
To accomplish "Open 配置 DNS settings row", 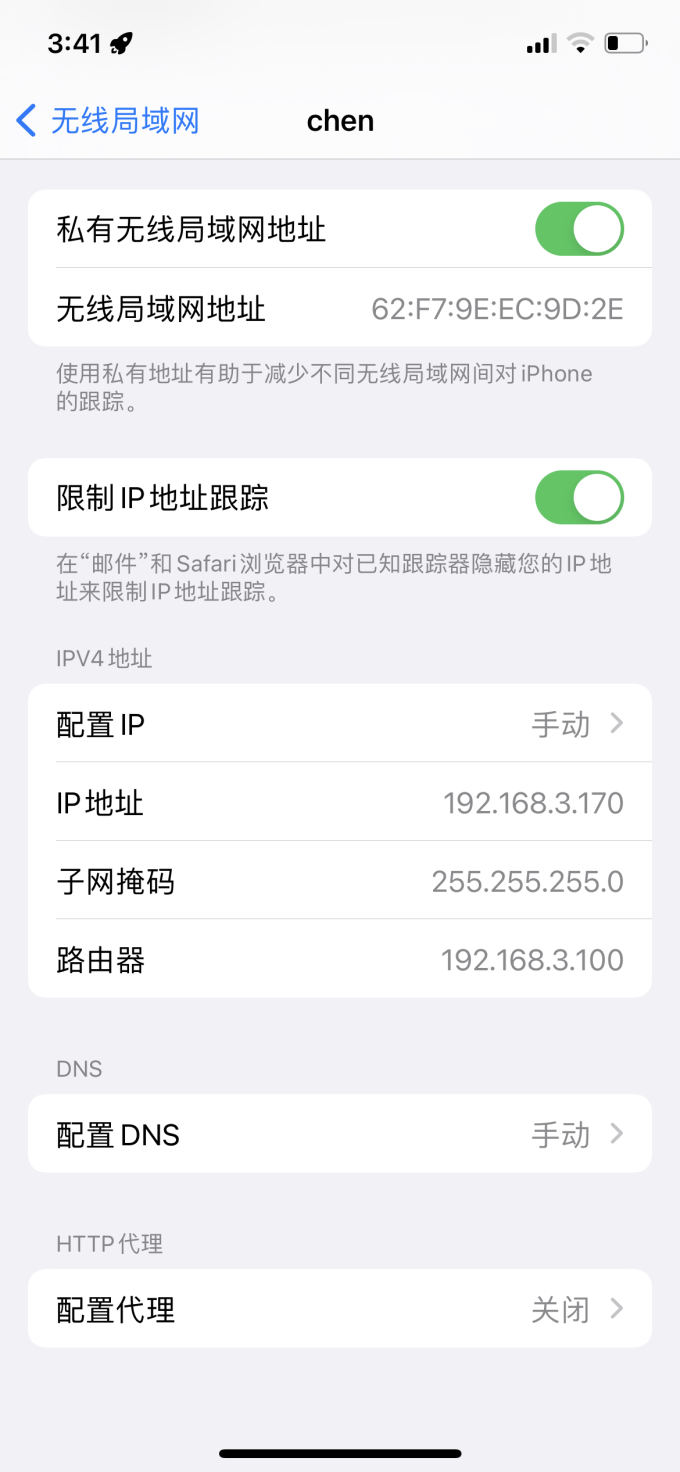I will pyautogui.click(x=340, y=1134).
